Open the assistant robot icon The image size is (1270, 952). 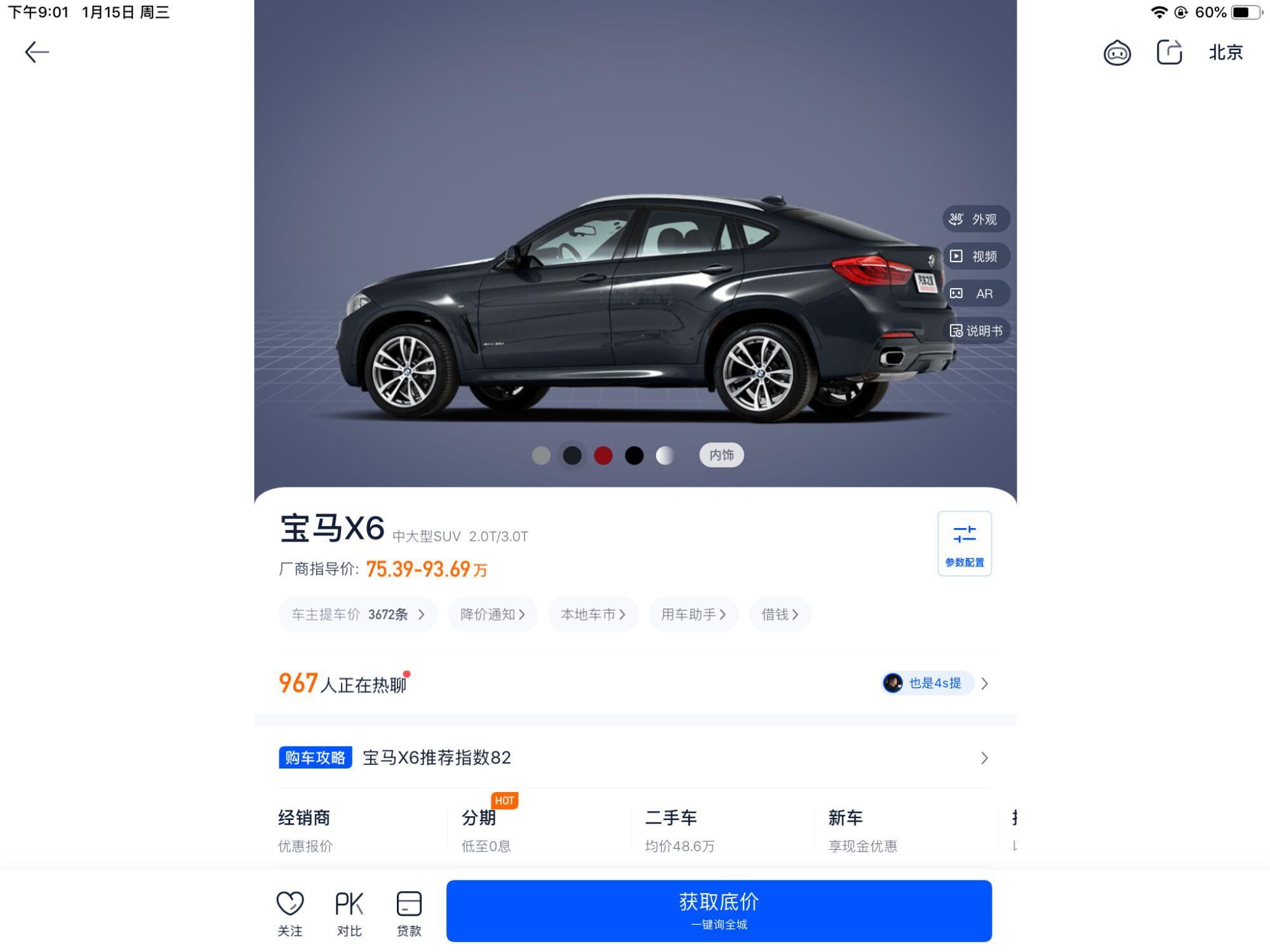pos(1117,53)
